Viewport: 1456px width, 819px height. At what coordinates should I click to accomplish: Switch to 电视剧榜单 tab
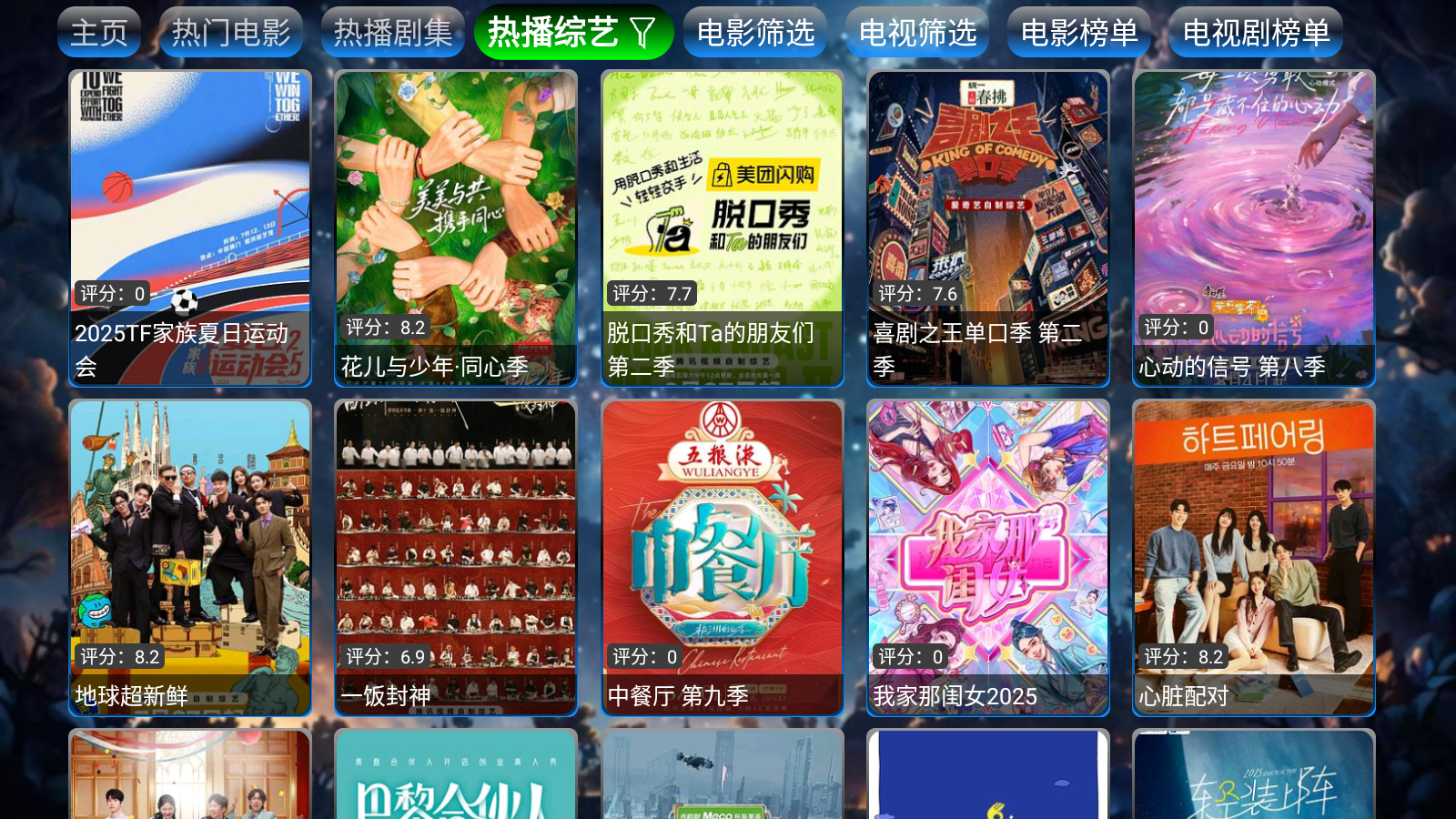coord(1256,33)
